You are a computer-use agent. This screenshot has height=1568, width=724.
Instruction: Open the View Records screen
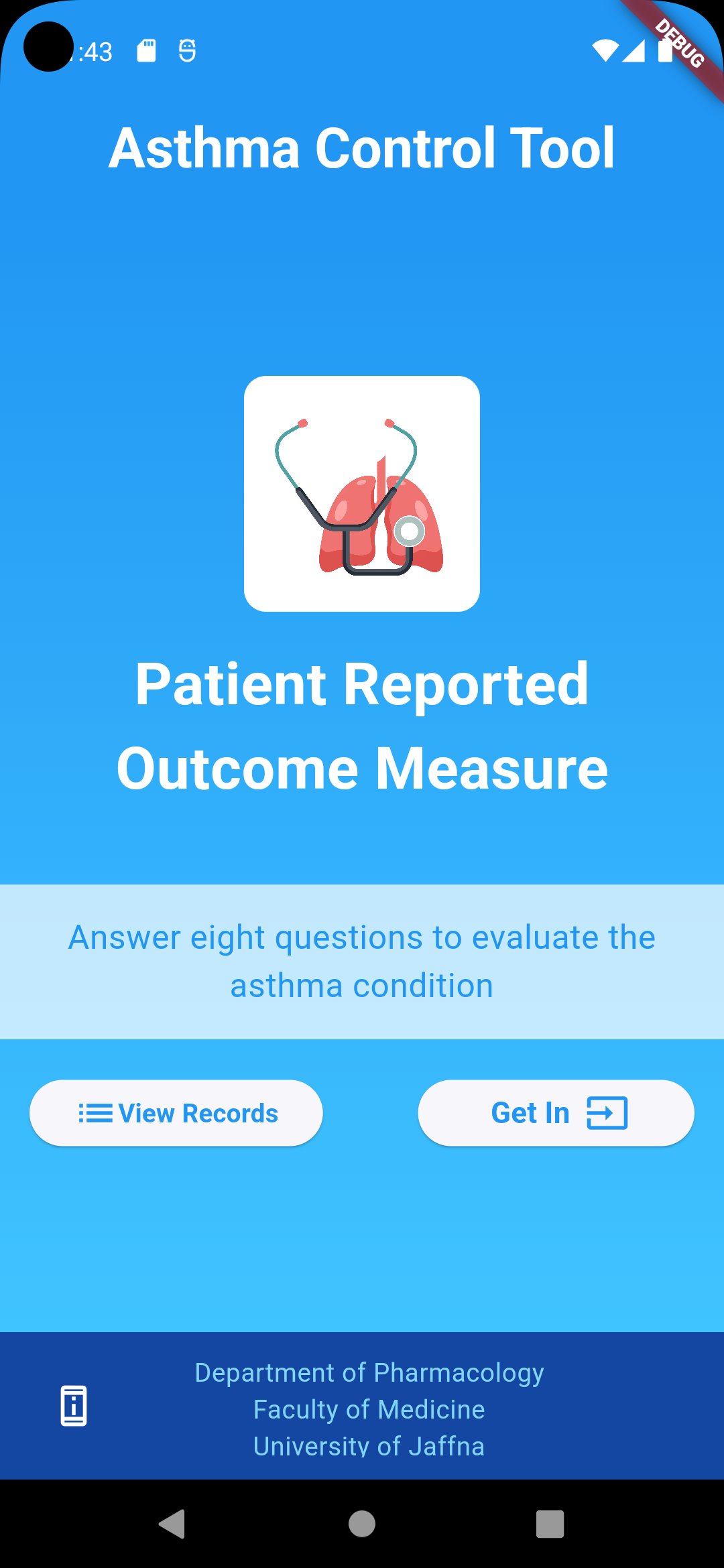176,1112
